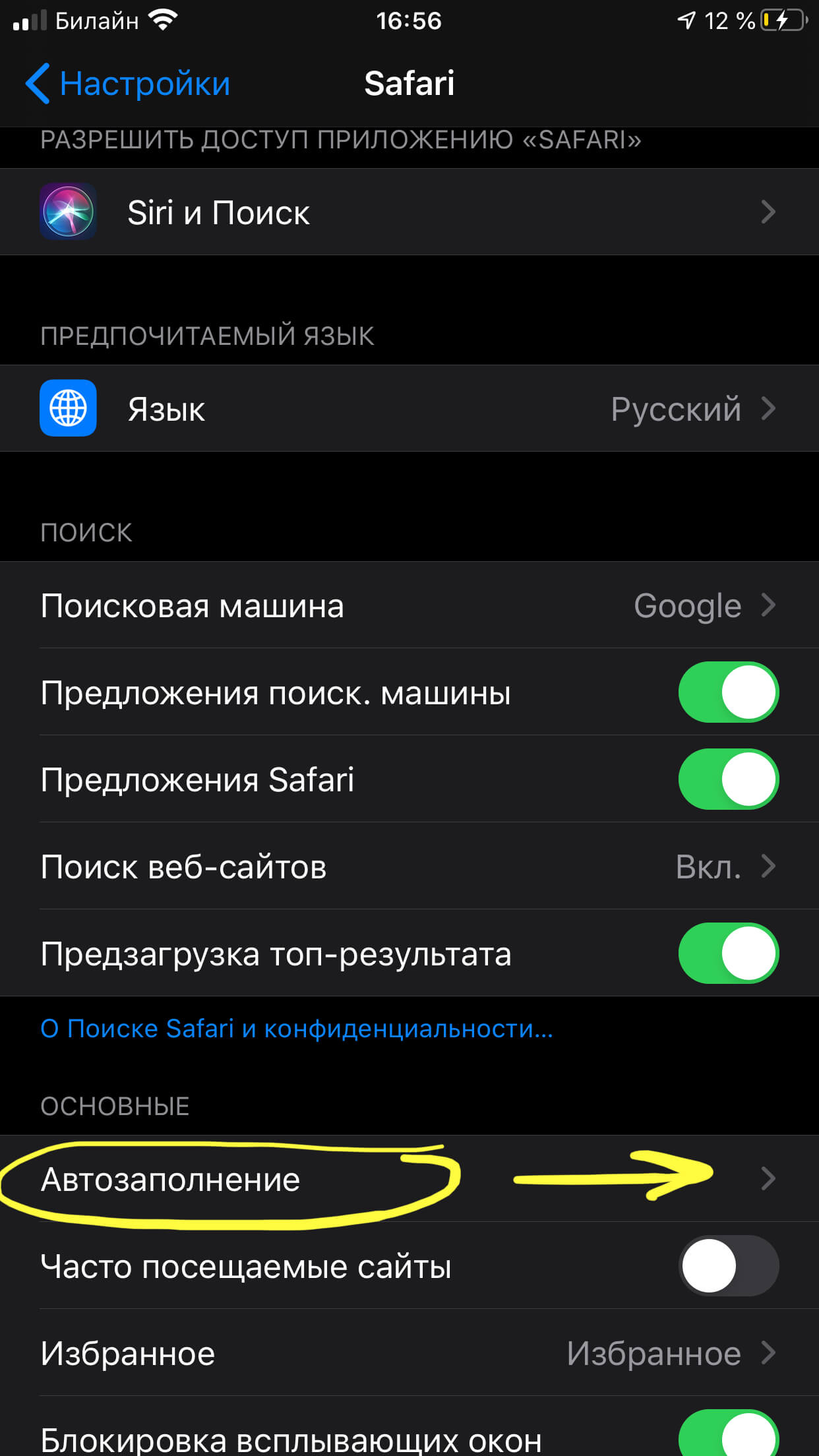Open the Избранное folder setting
Viewport: 819px width, 1456px height.
(409, 1353)
